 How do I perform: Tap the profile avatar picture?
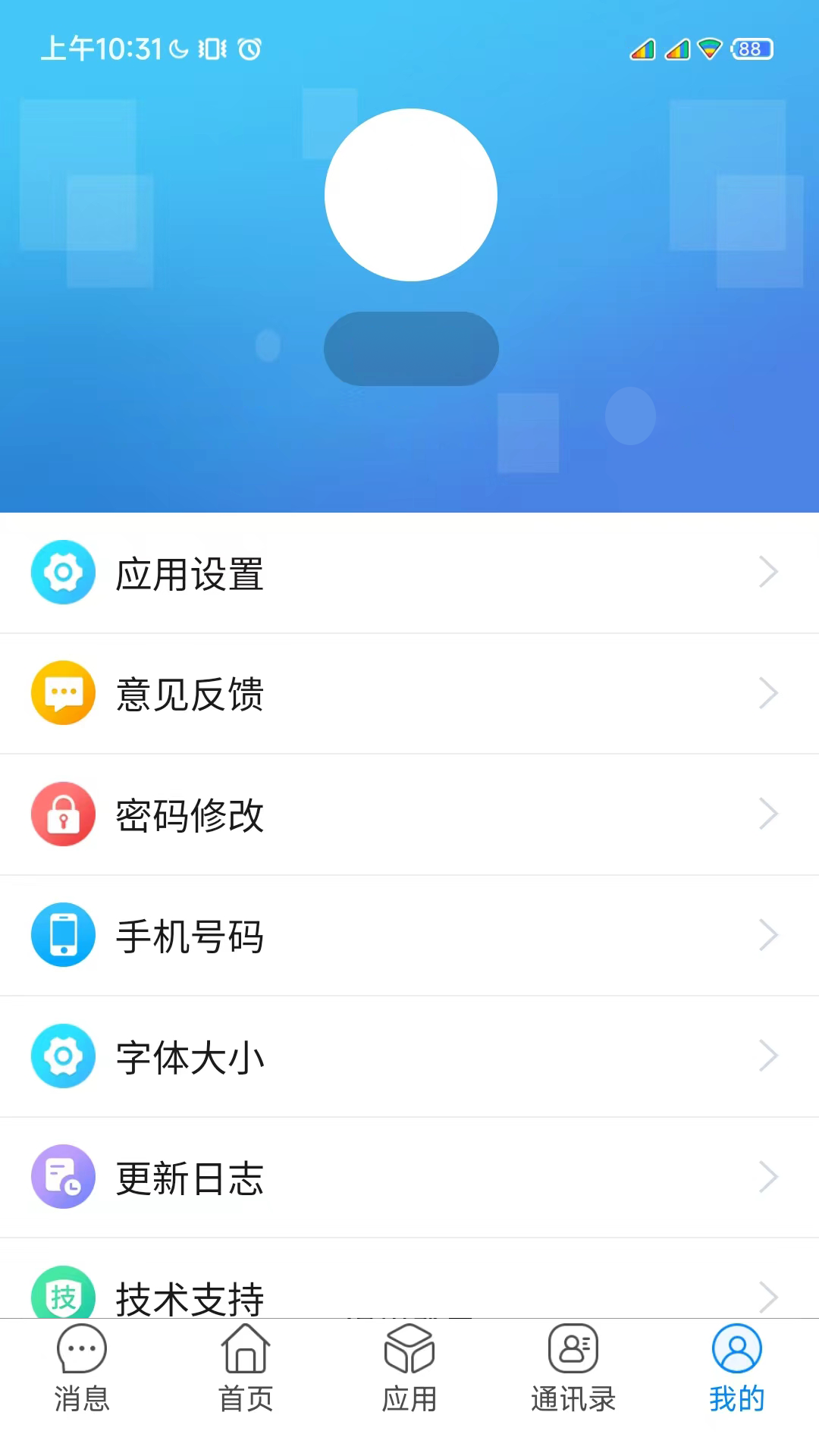click(x=411, y=195)
